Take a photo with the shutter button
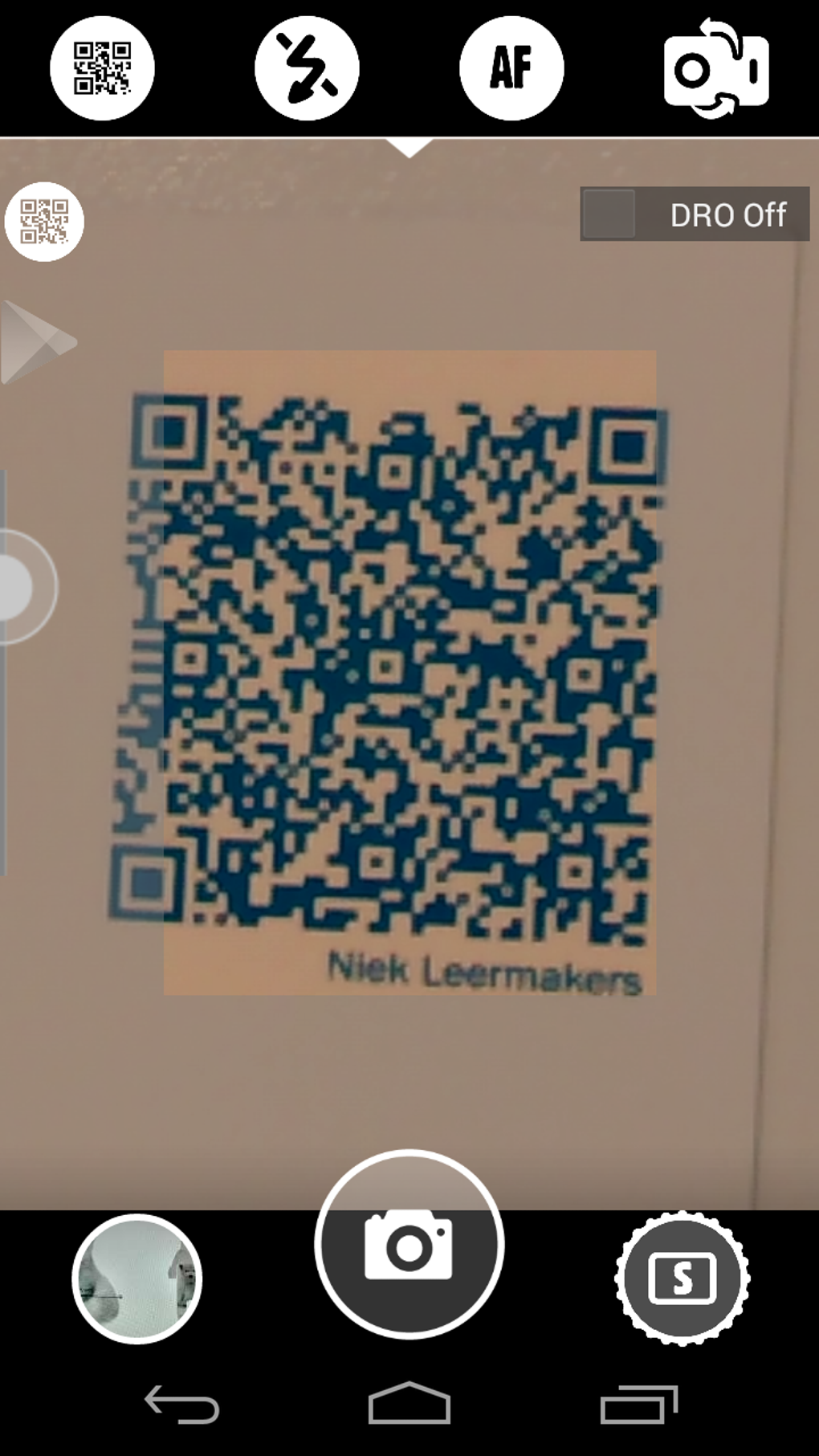 [x=409, y=1244]
